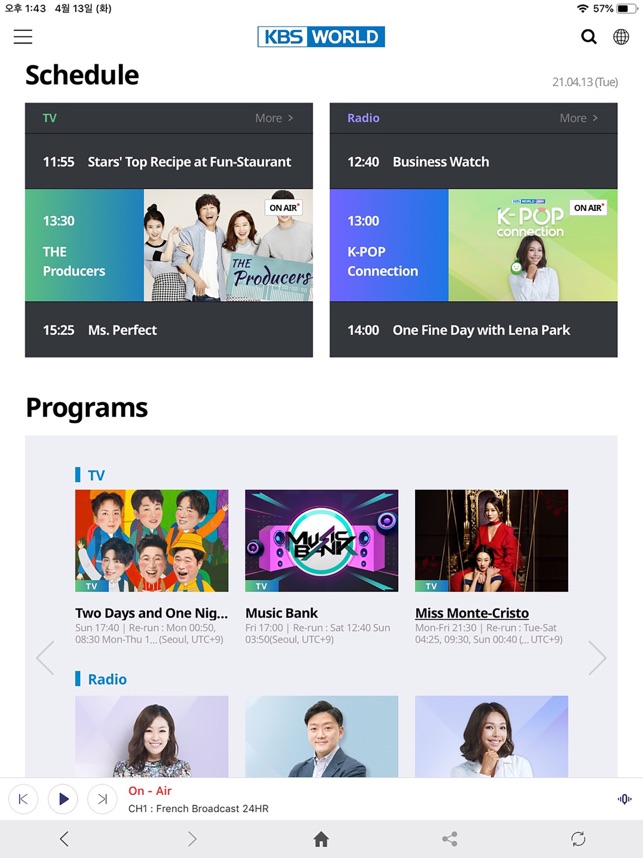Go to the home page
This screenshot has width=643, height=858.
(321, 839)
